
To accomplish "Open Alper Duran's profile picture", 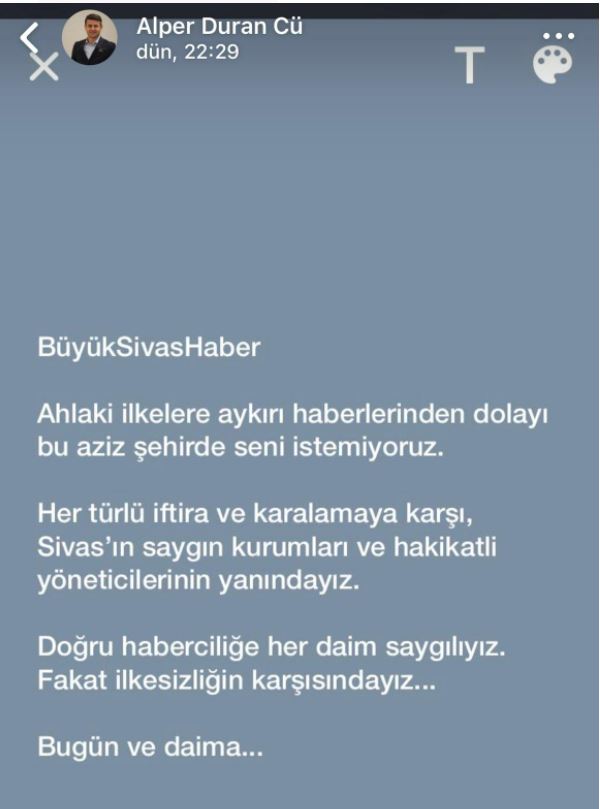I will [x=90, y=40].
